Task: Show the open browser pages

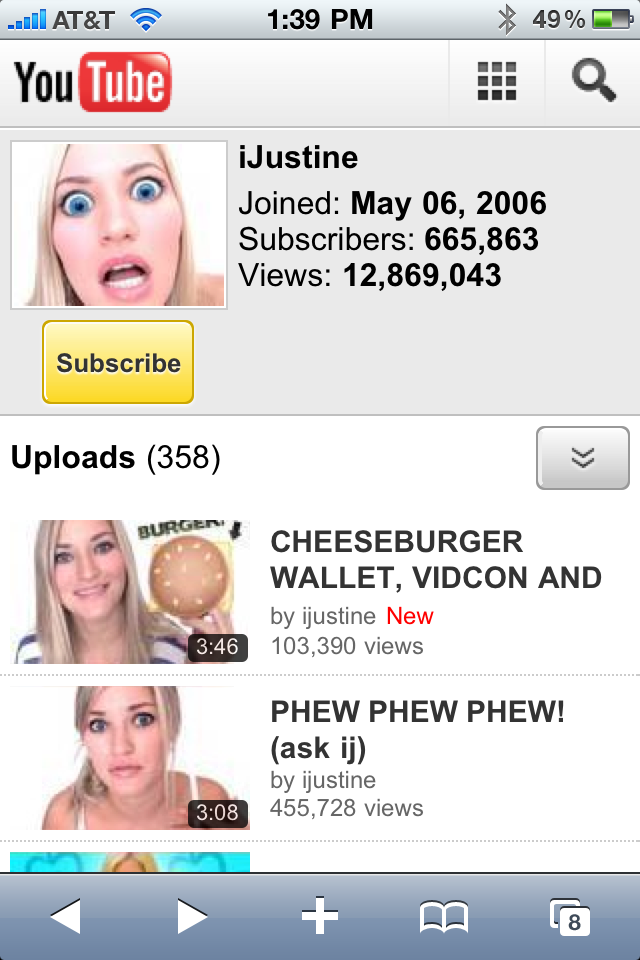Action: coord(570,915)
